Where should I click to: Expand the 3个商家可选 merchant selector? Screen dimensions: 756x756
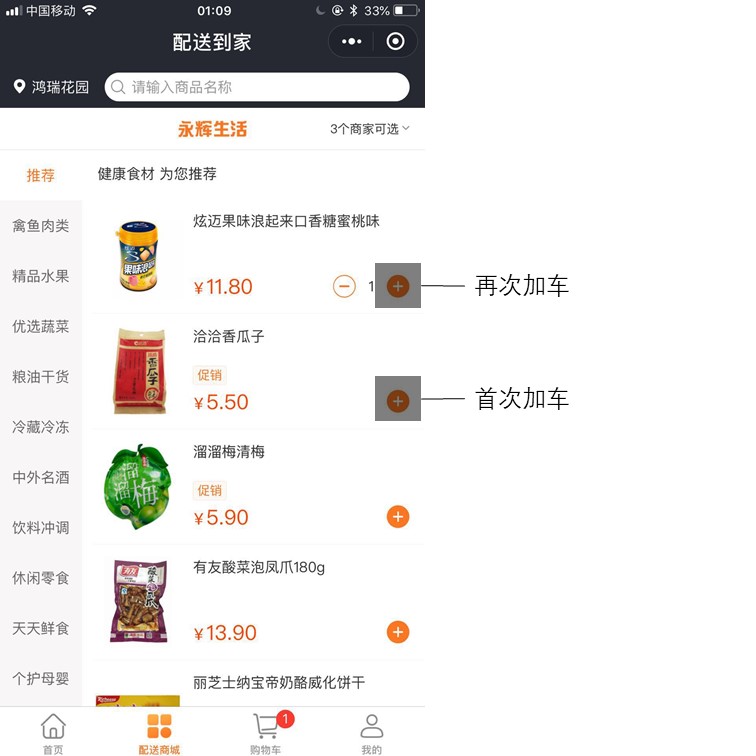click(369, 129)
